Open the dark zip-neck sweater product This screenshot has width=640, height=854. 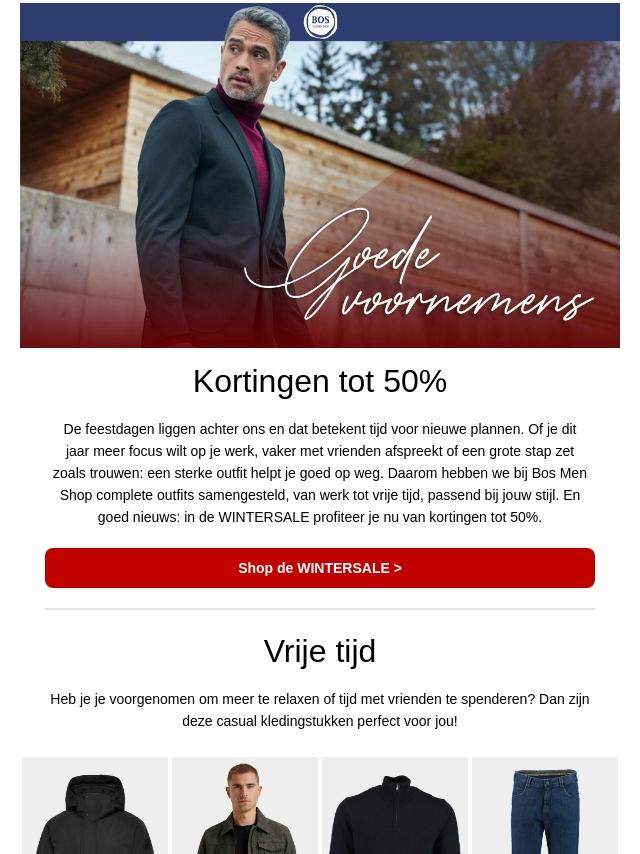[x=395, y=806]
